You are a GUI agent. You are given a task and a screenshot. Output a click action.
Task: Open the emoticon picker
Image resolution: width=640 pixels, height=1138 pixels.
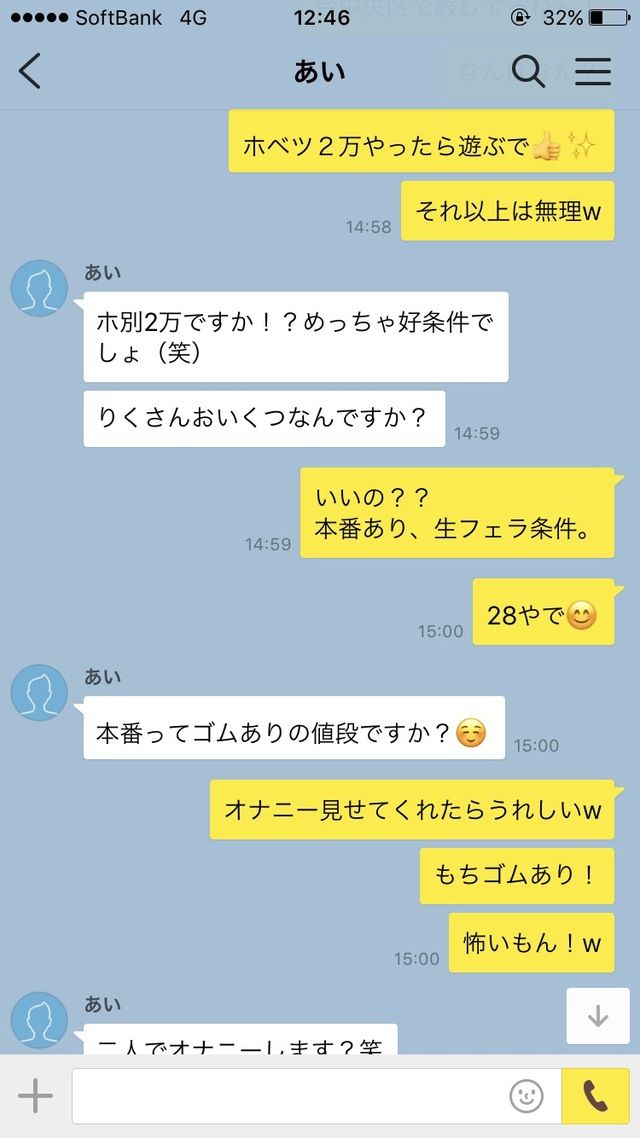tap(526, 1096)
